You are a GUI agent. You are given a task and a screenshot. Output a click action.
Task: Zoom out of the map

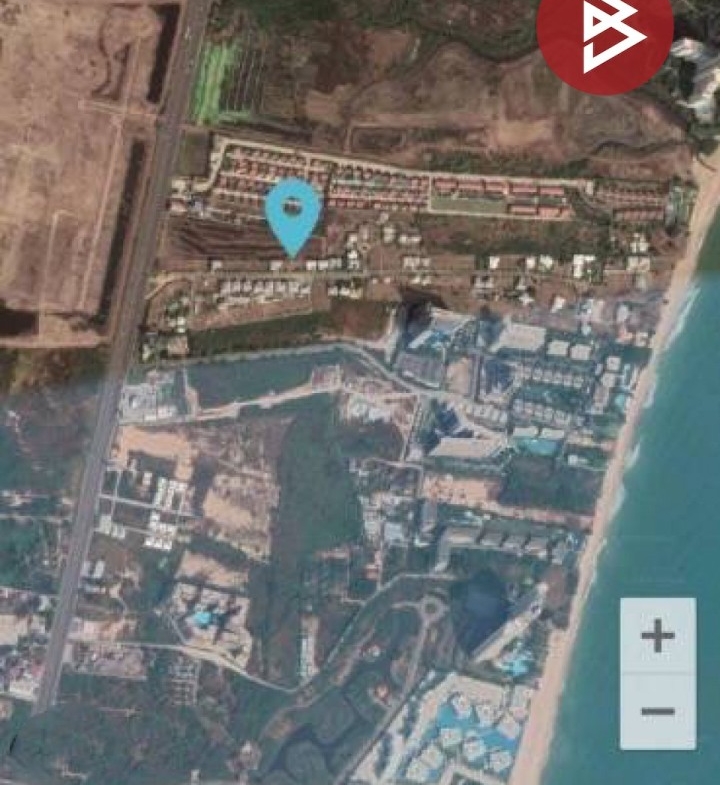coord(657,711)
